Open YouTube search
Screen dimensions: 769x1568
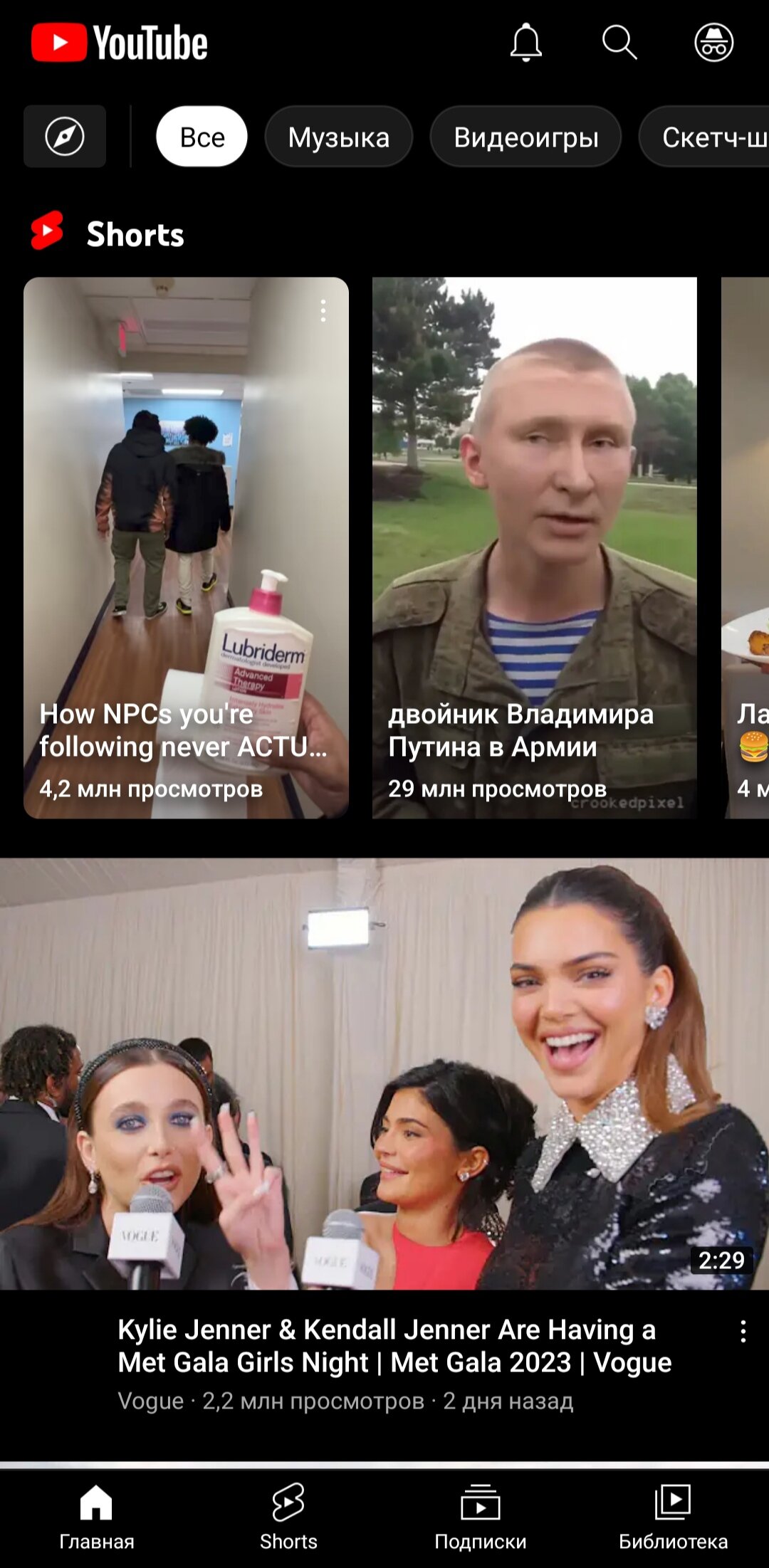(x=619, y=43)
